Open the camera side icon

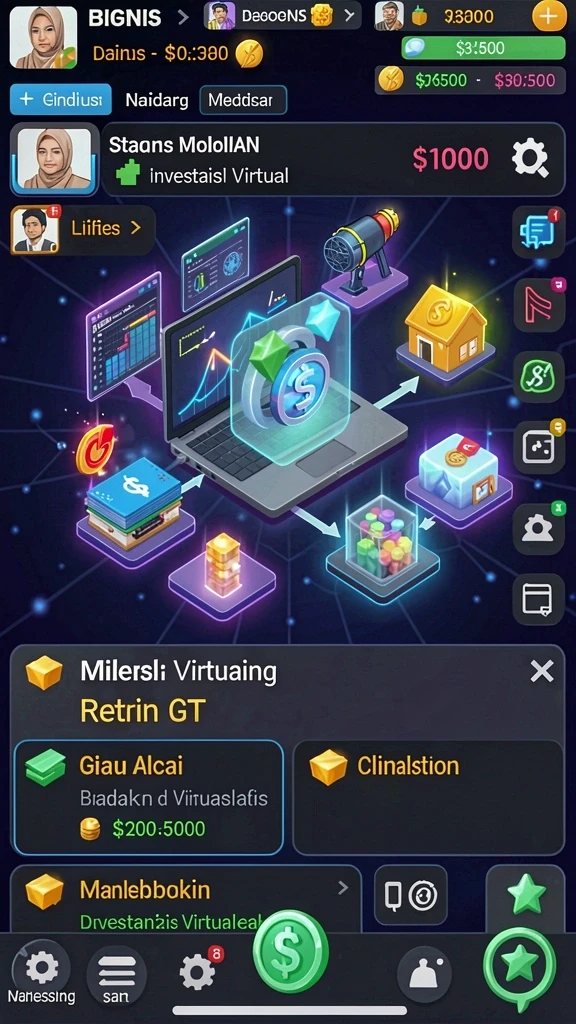tap(538, 528)
